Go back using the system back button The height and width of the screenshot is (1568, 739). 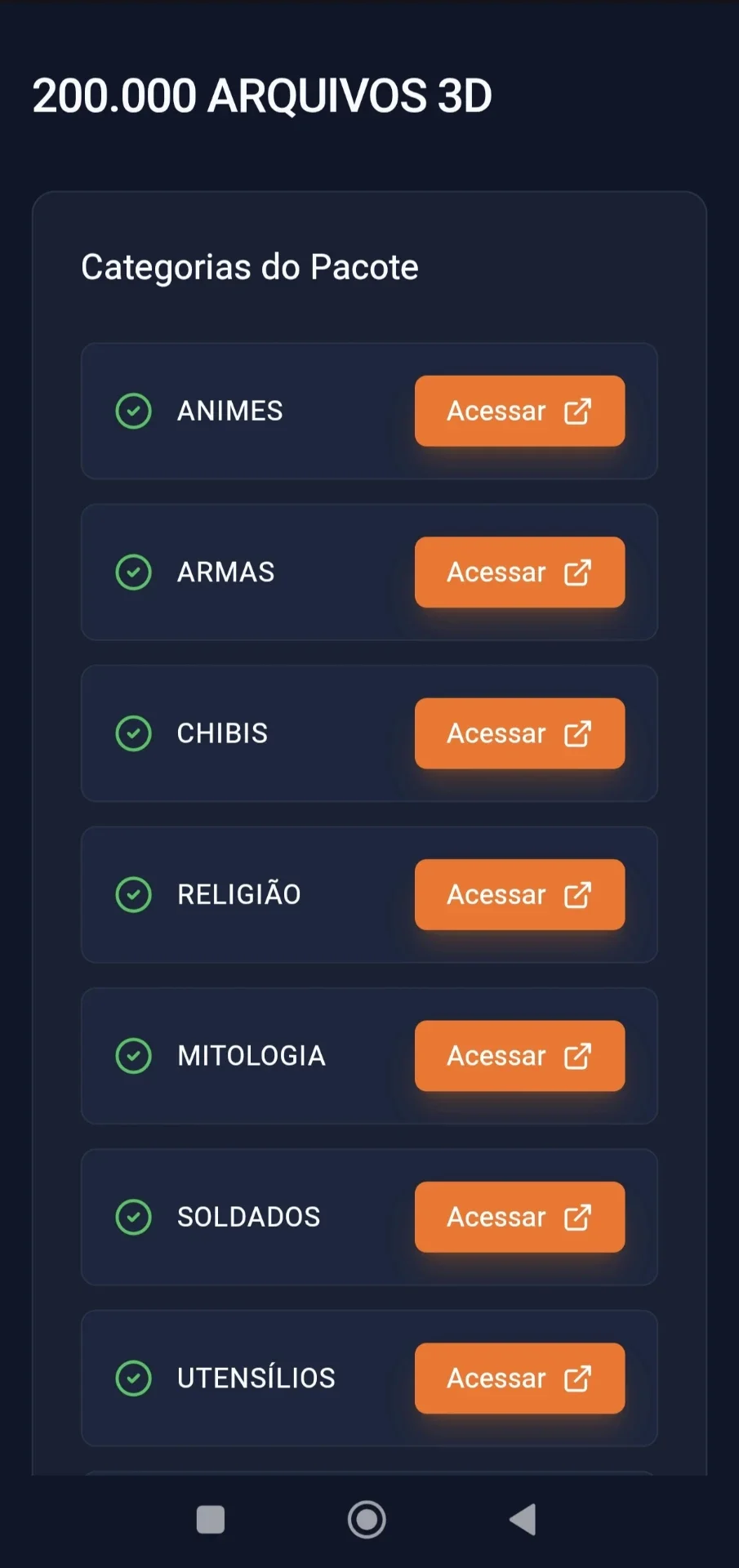523,1520
